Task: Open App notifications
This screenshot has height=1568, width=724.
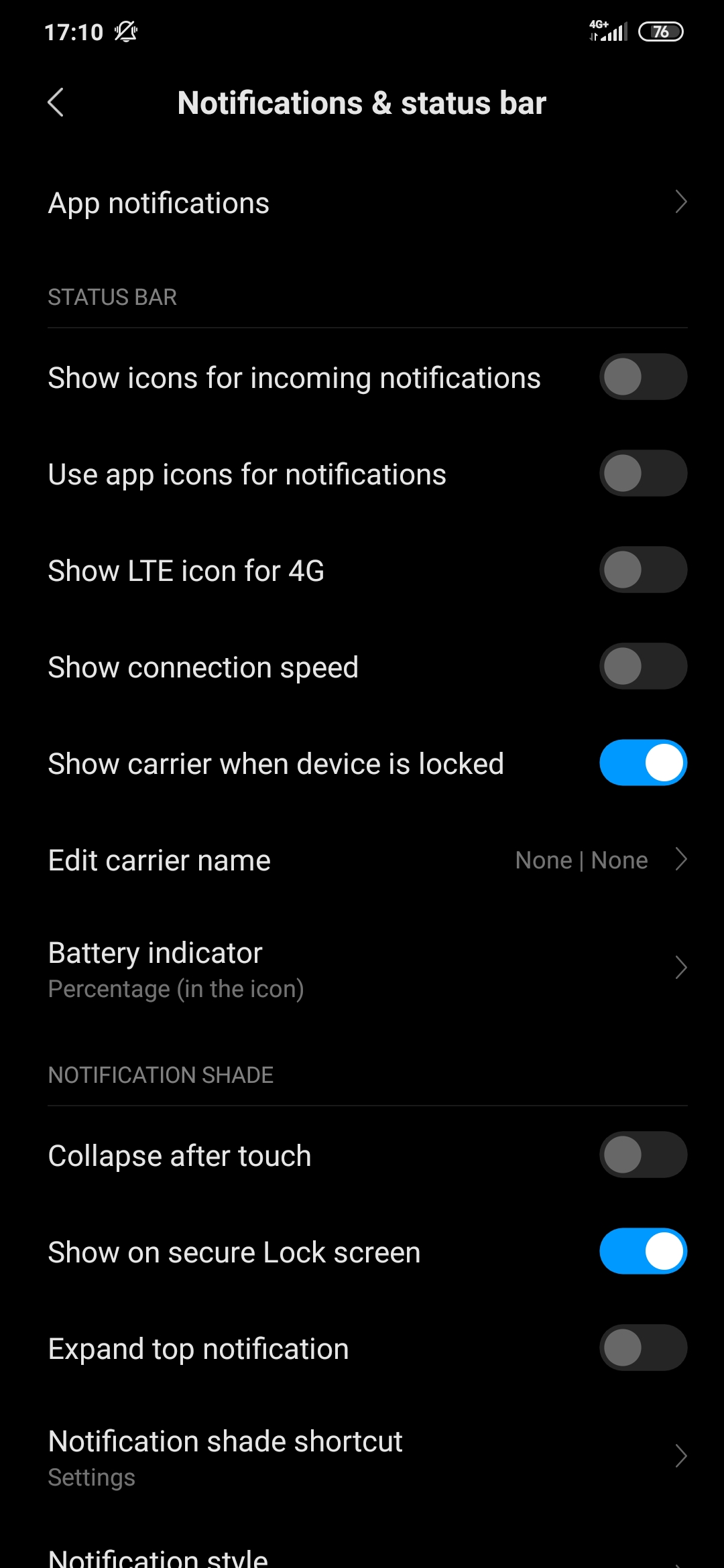Action: (362, 203)
